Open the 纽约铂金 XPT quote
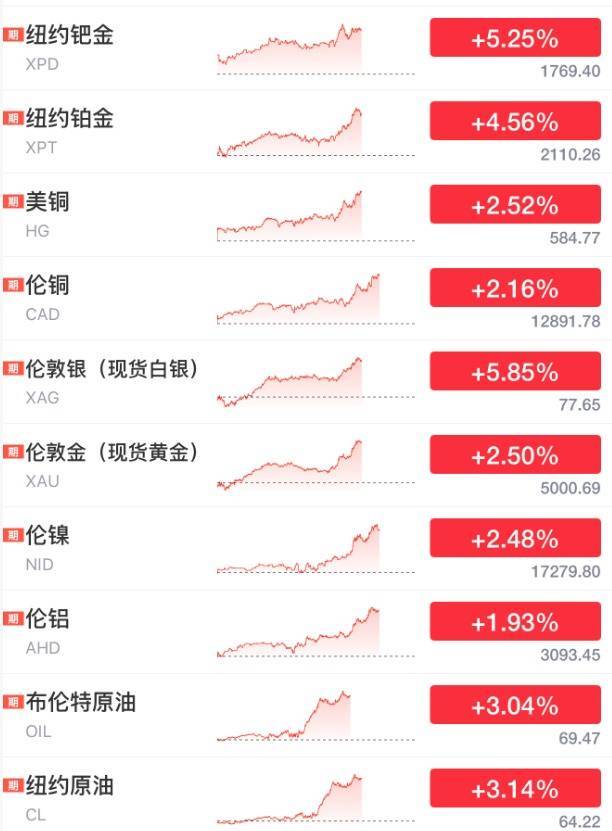The height and width of the screenshot is (831, 612). tap(70, 120)
